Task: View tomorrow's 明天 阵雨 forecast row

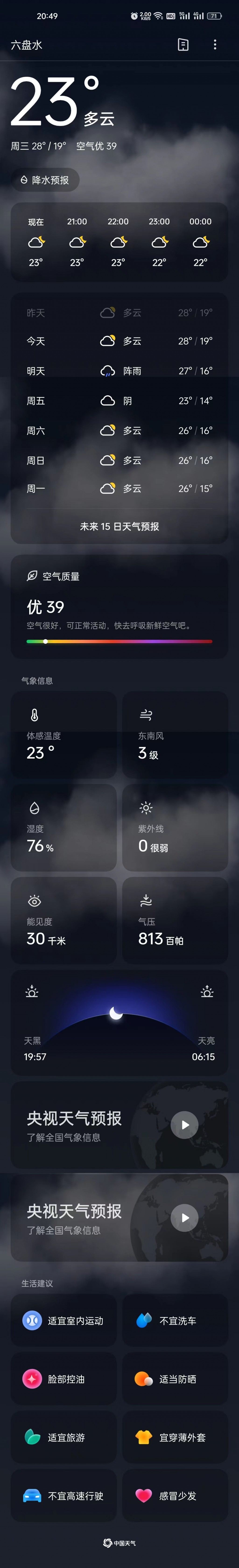Action: coord(119,371)
